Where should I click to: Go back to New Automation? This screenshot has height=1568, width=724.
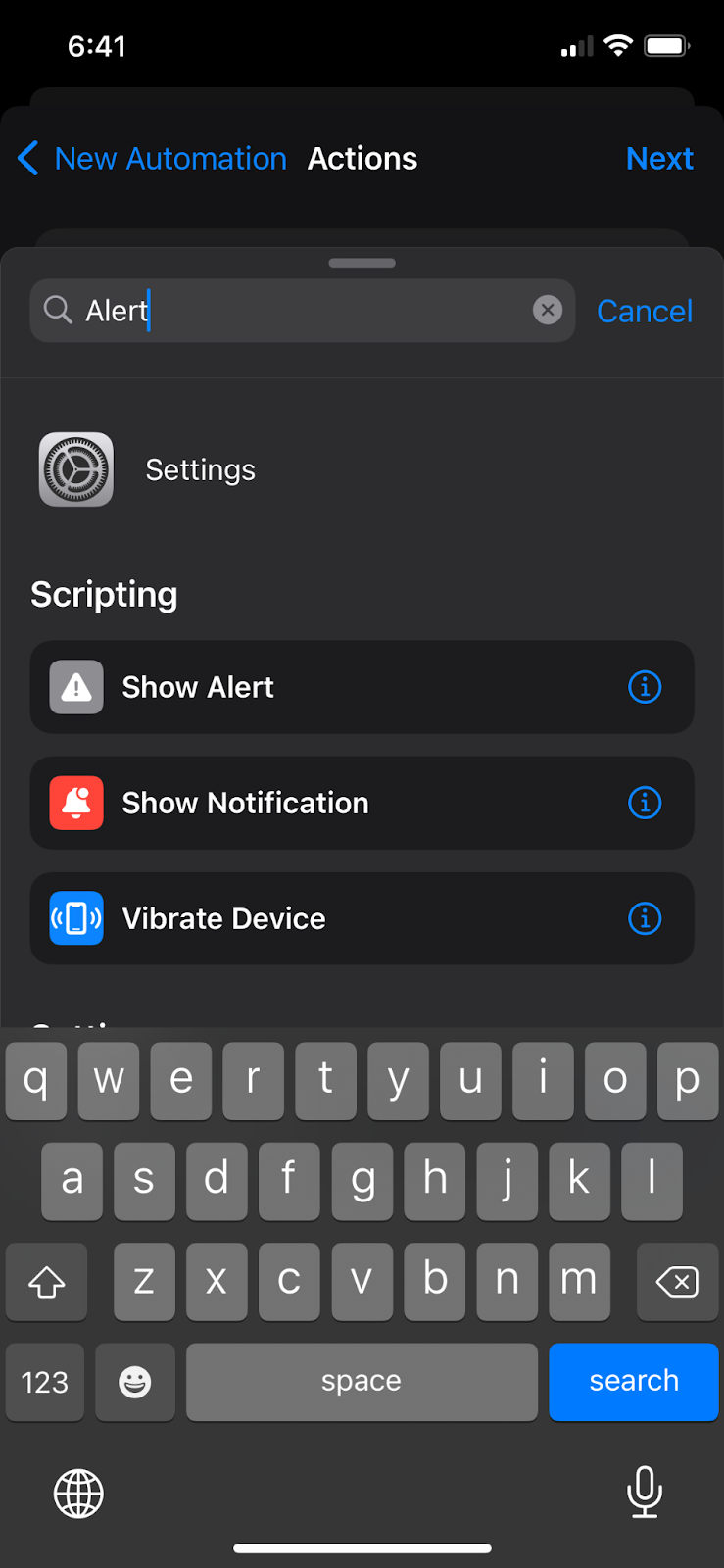[152, 159]
